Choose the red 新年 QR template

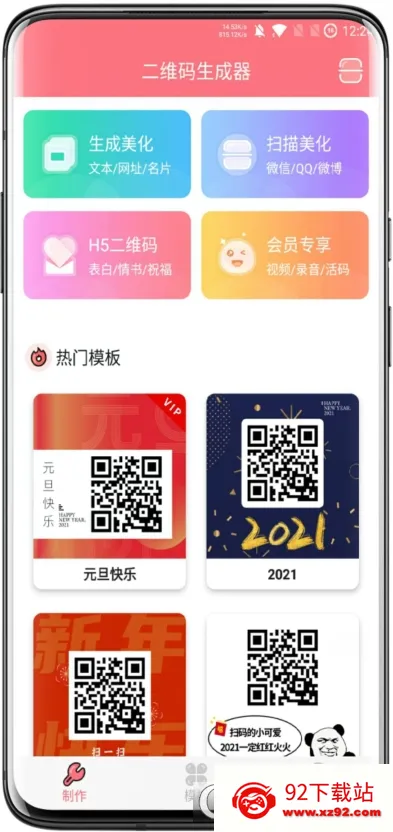109,684
